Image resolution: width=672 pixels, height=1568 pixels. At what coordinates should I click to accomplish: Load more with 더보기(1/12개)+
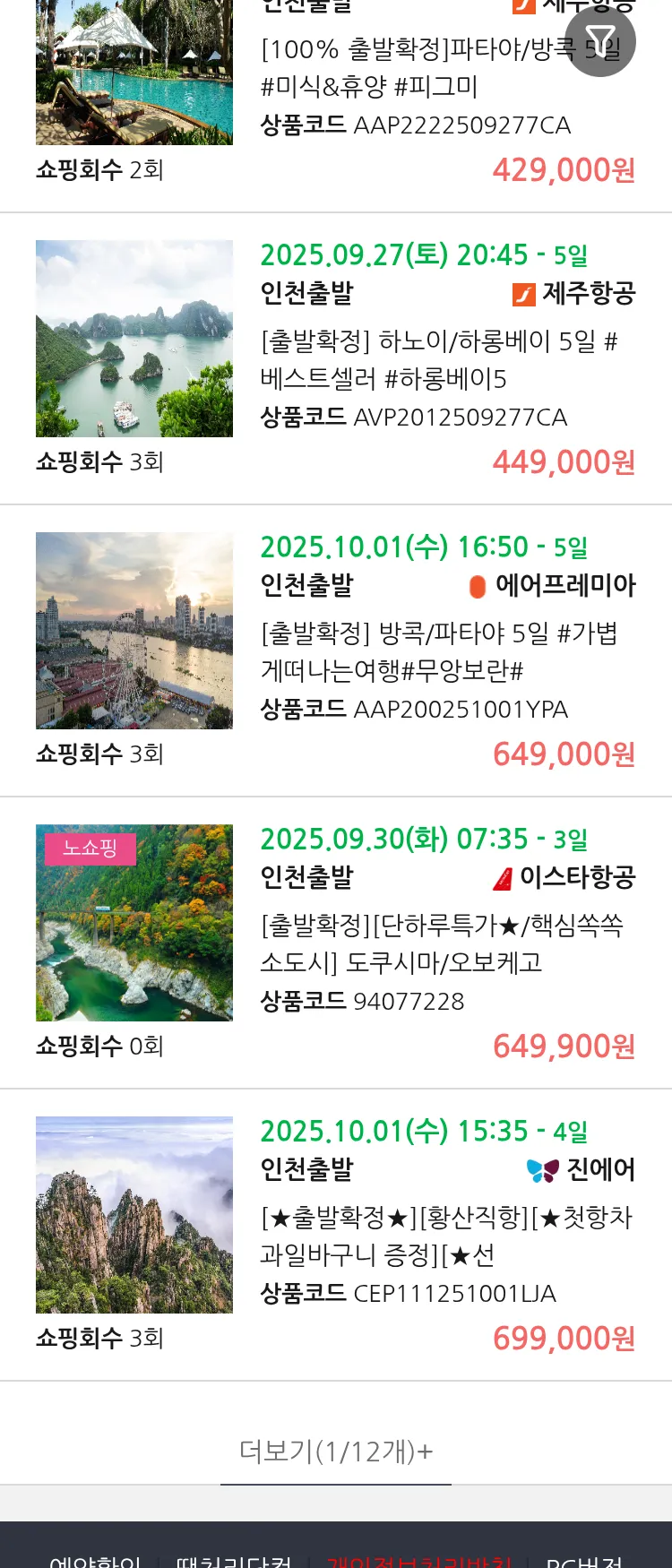click(x=336, y=1451)
